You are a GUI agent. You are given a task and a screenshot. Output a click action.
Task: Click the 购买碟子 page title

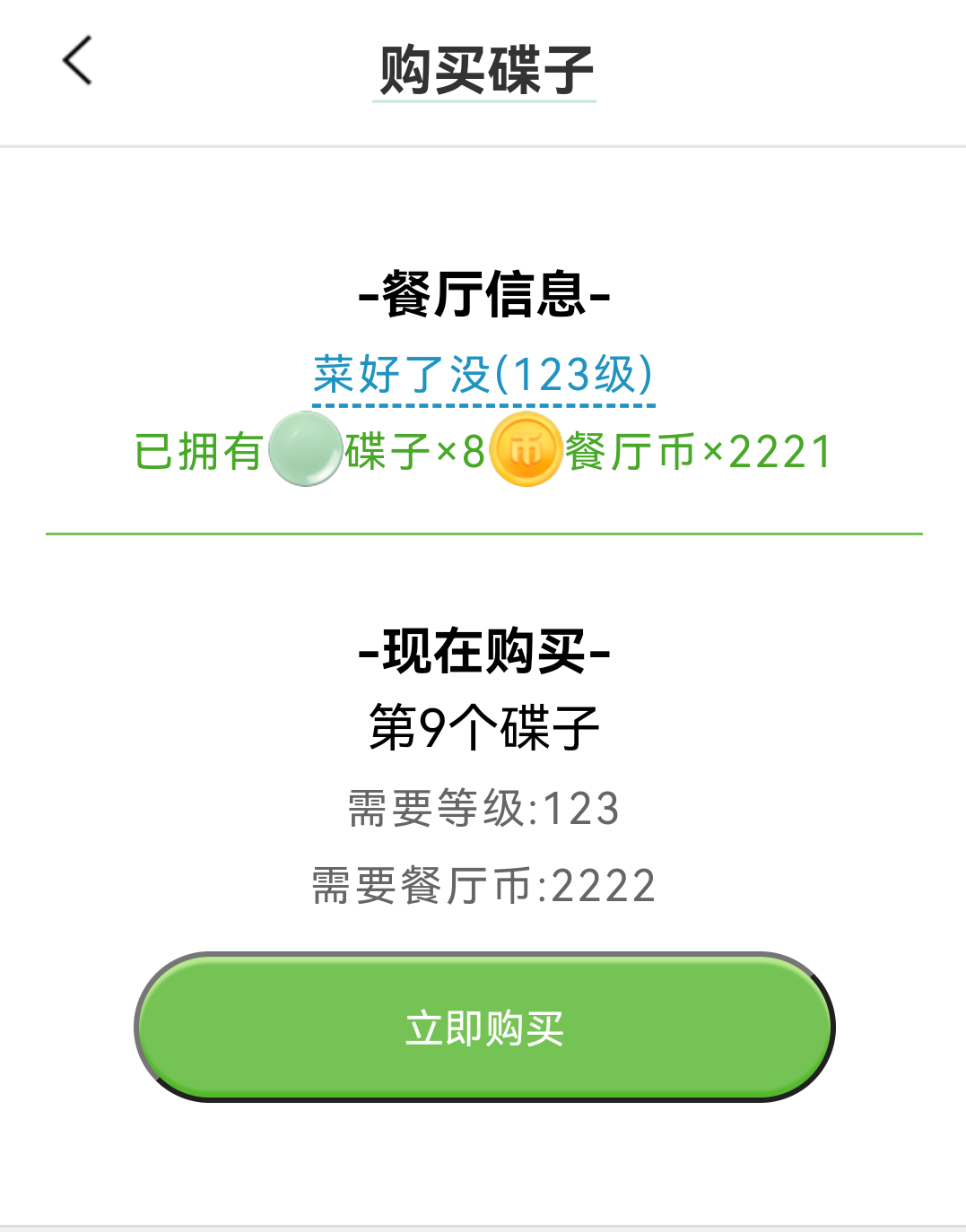[483, 65]
